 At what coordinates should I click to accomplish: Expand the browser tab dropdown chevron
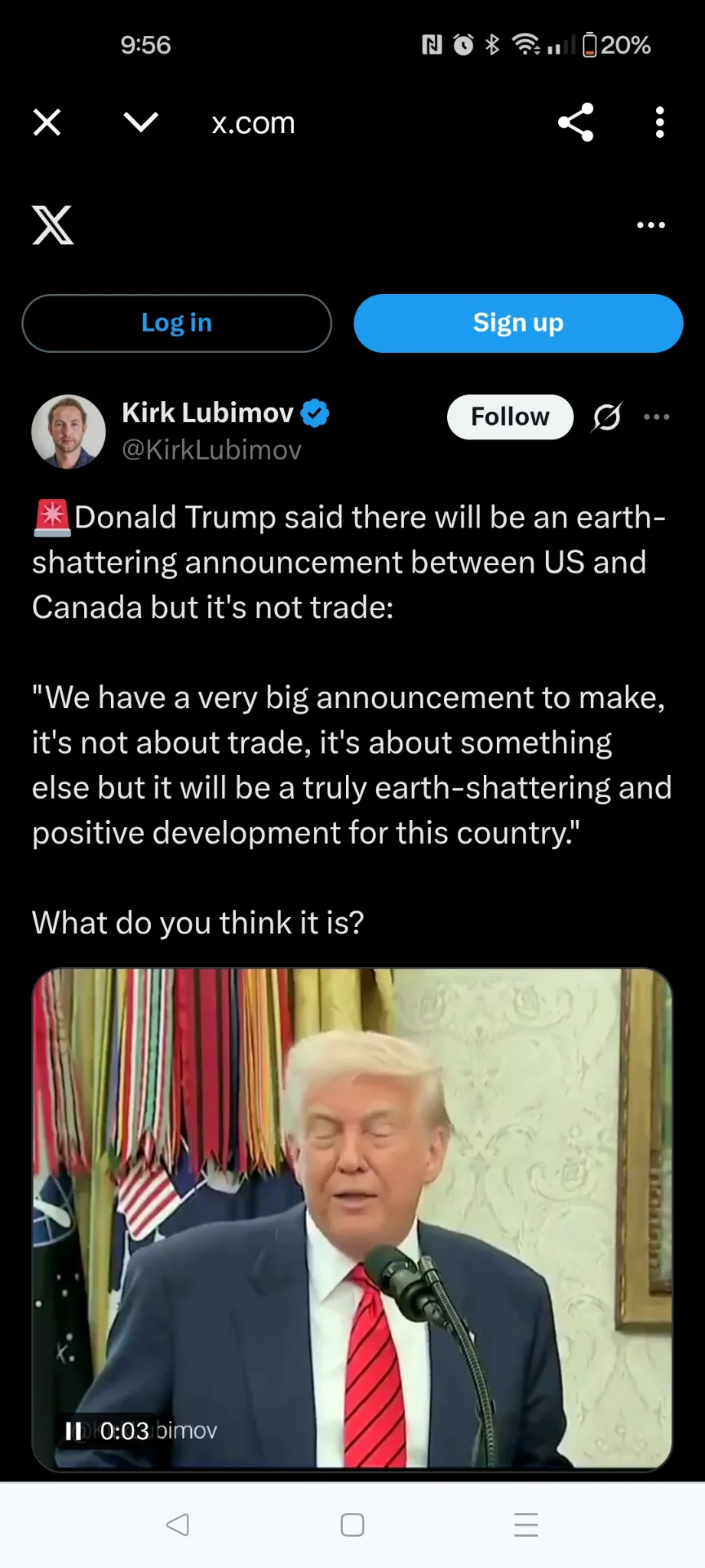(141, 122)
